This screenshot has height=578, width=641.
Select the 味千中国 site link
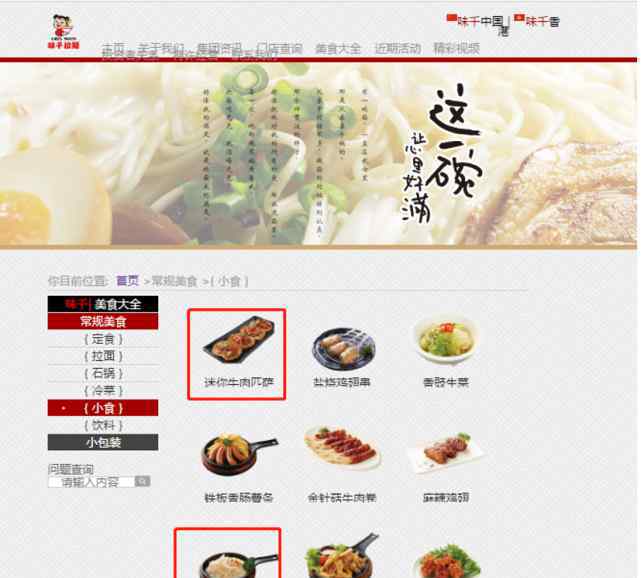478,21
